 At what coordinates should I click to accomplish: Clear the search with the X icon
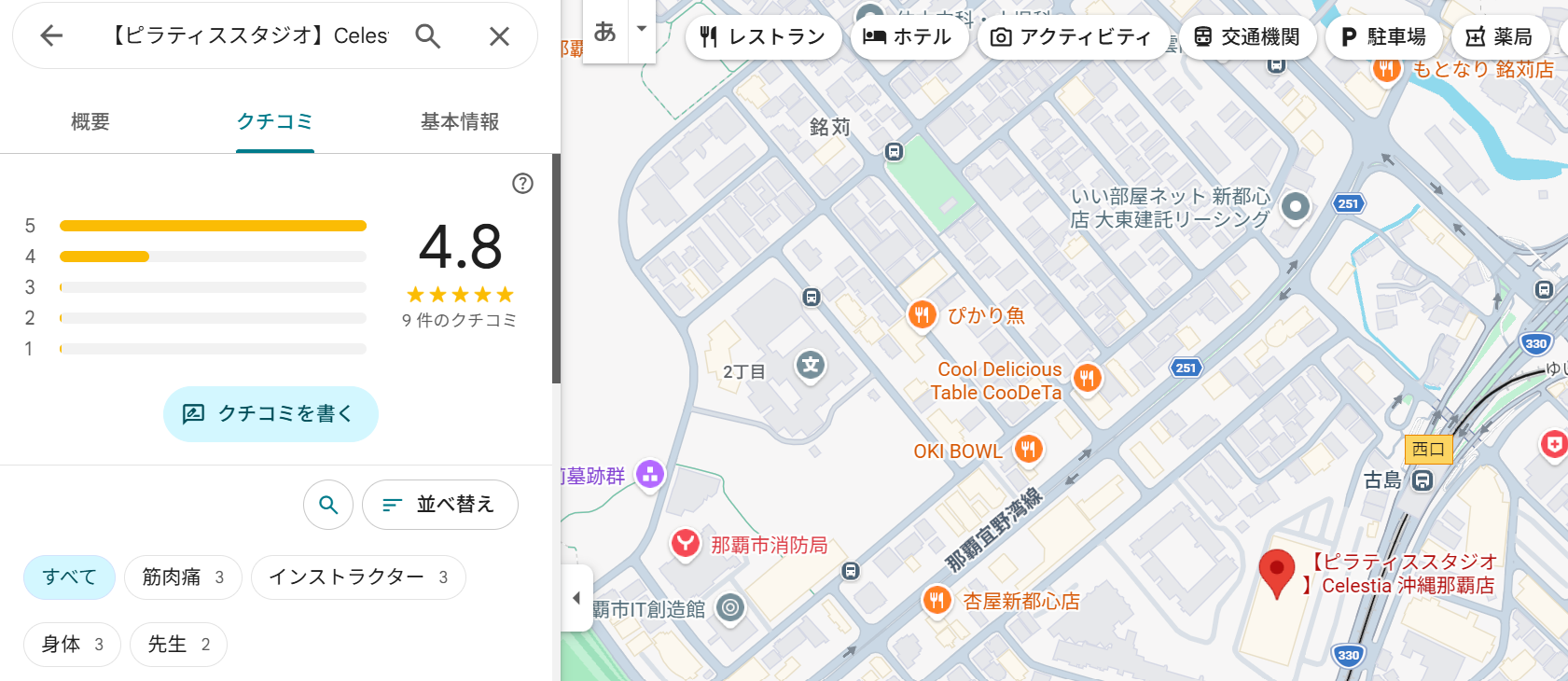pyautogui.click(x=499, y=36)
